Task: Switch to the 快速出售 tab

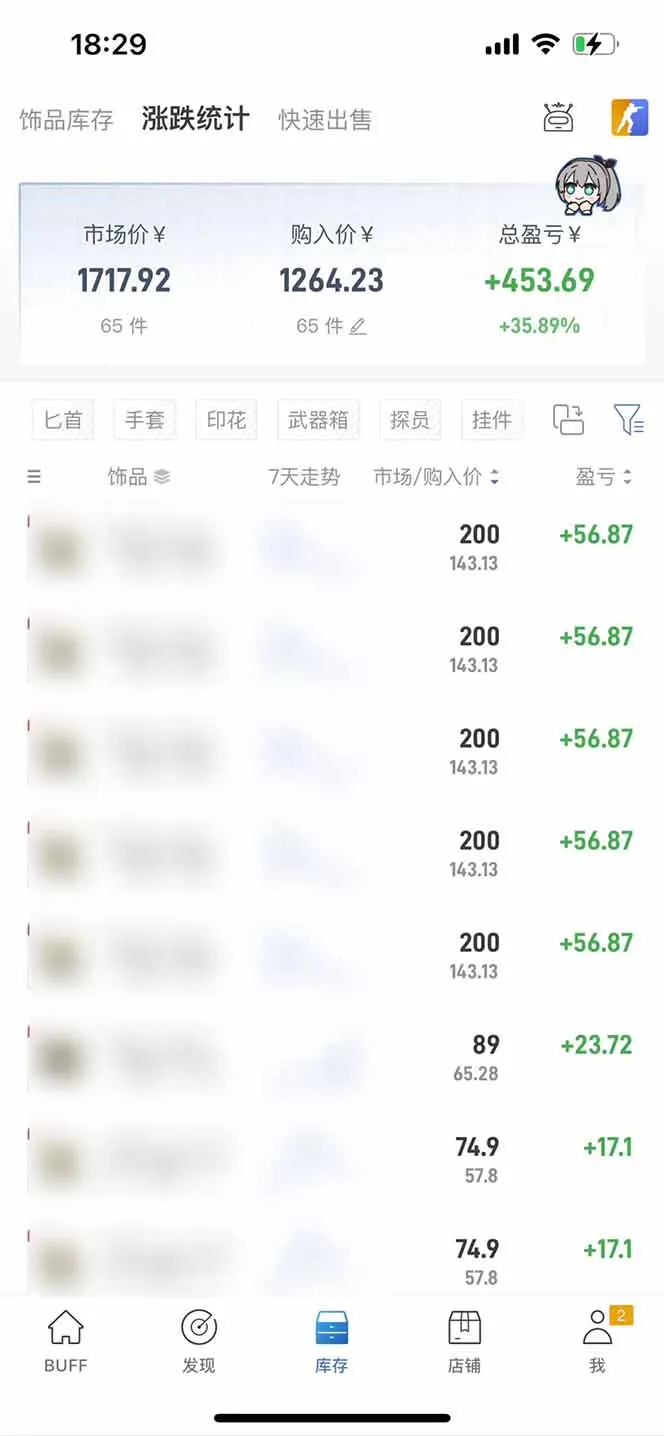Action: click(325, 121)
